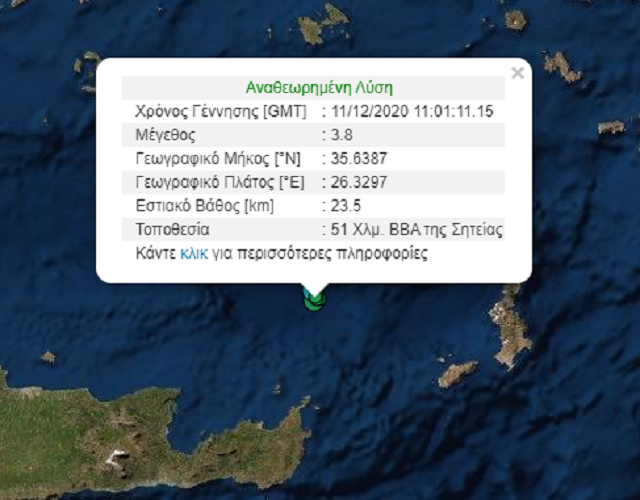This screenshot has height=500, width=640.
Task: Close the earthquake info popup
Action: (517, 73)
